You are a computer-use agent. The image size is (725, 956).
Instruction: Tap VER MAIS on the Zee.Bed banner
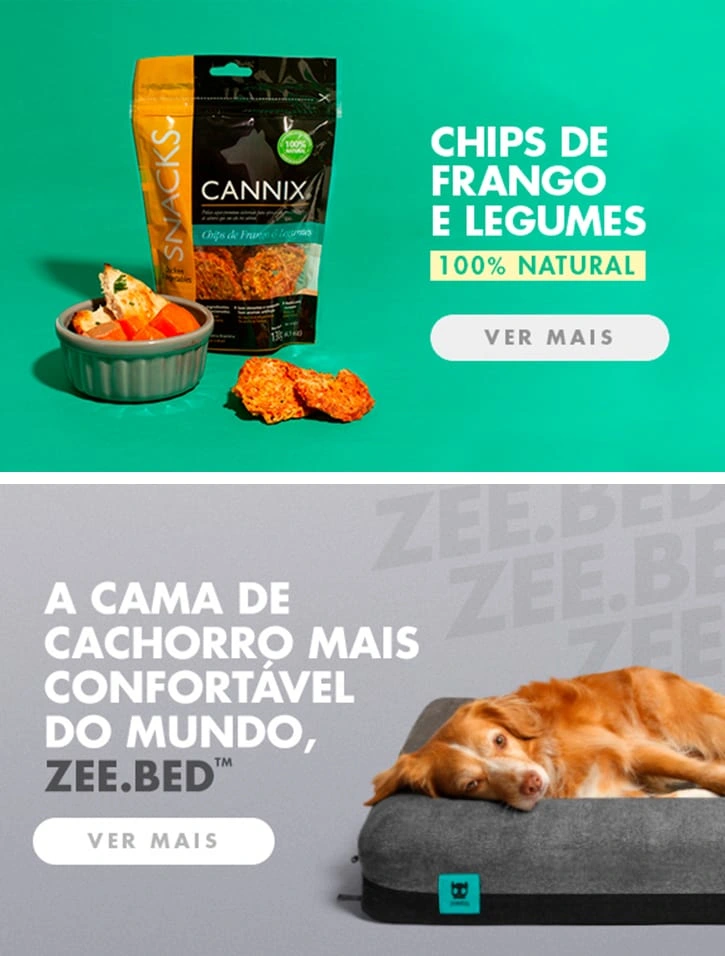point(153,840)
